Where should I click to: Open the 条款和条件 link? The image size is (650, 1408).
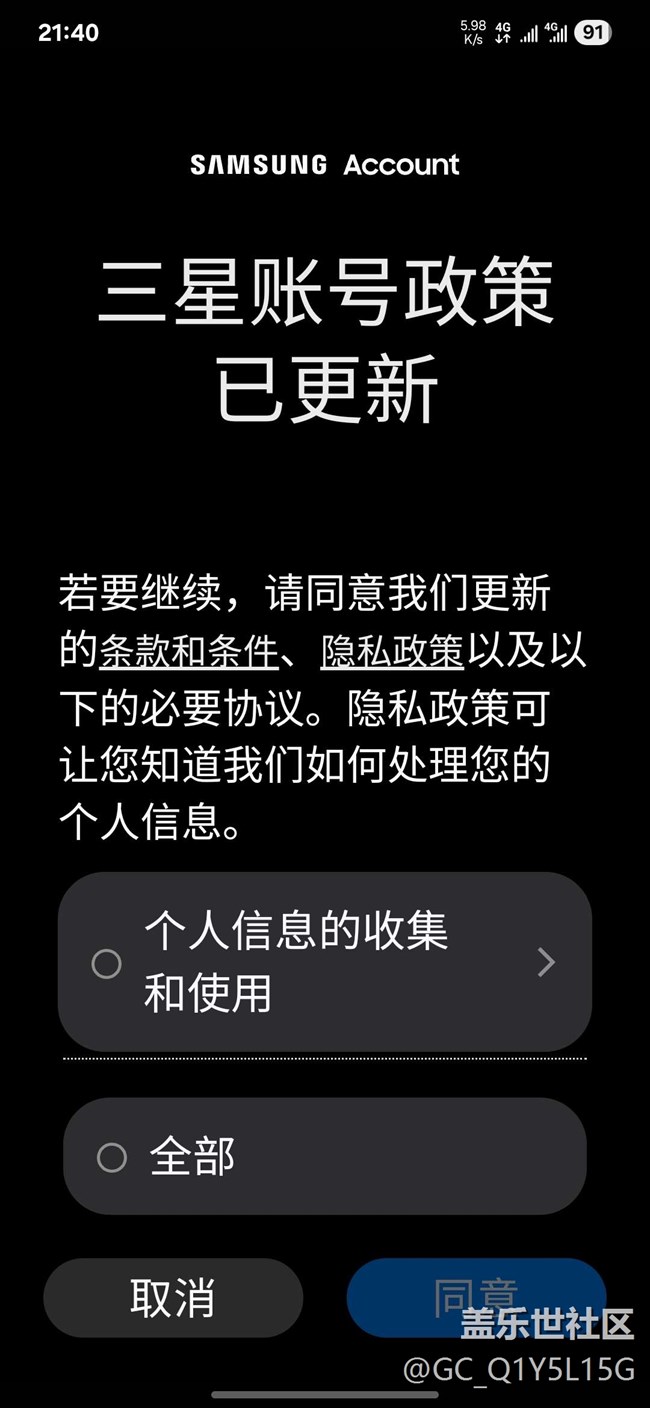(188, 652)
